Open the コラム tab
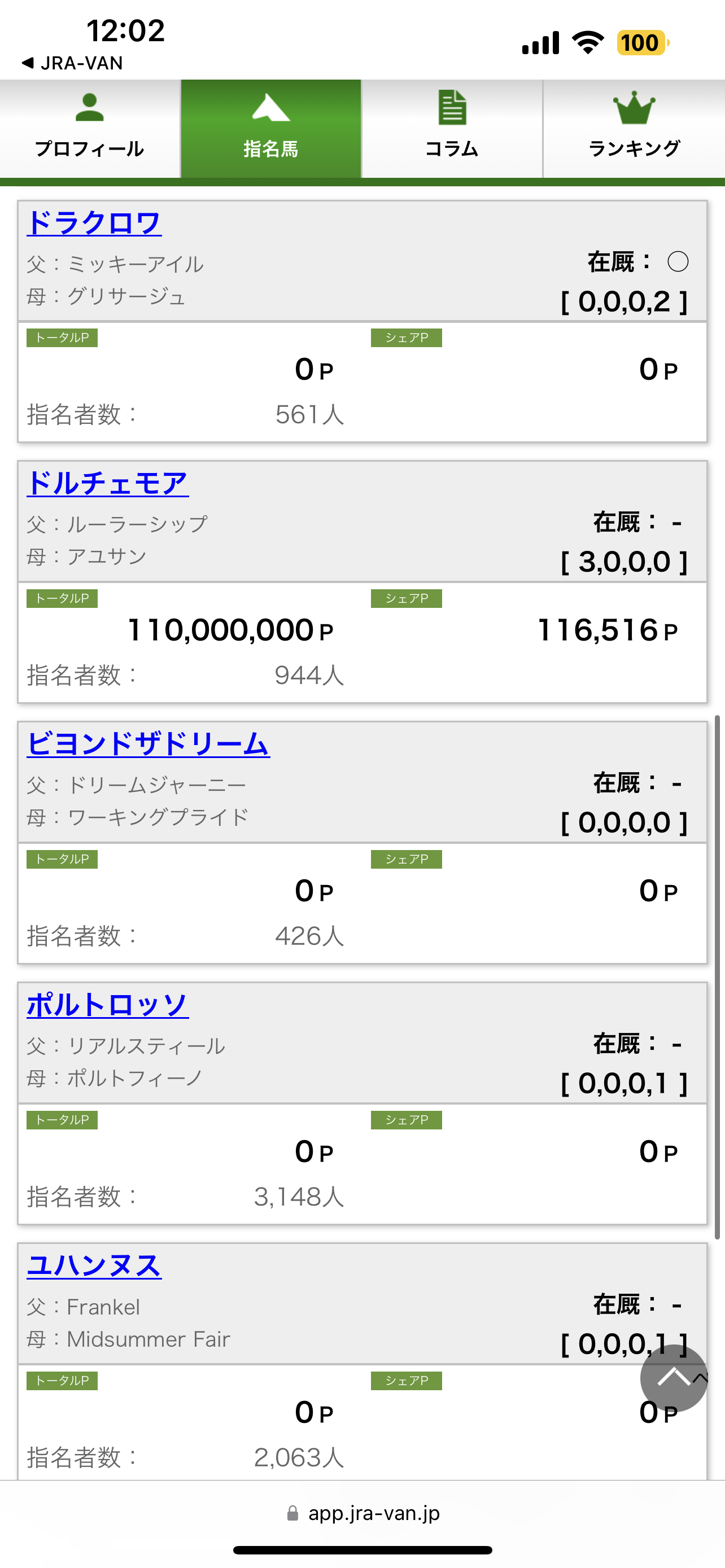This screenshot has height=1568, width=725. pyautogui.click(x=452, y=128)
